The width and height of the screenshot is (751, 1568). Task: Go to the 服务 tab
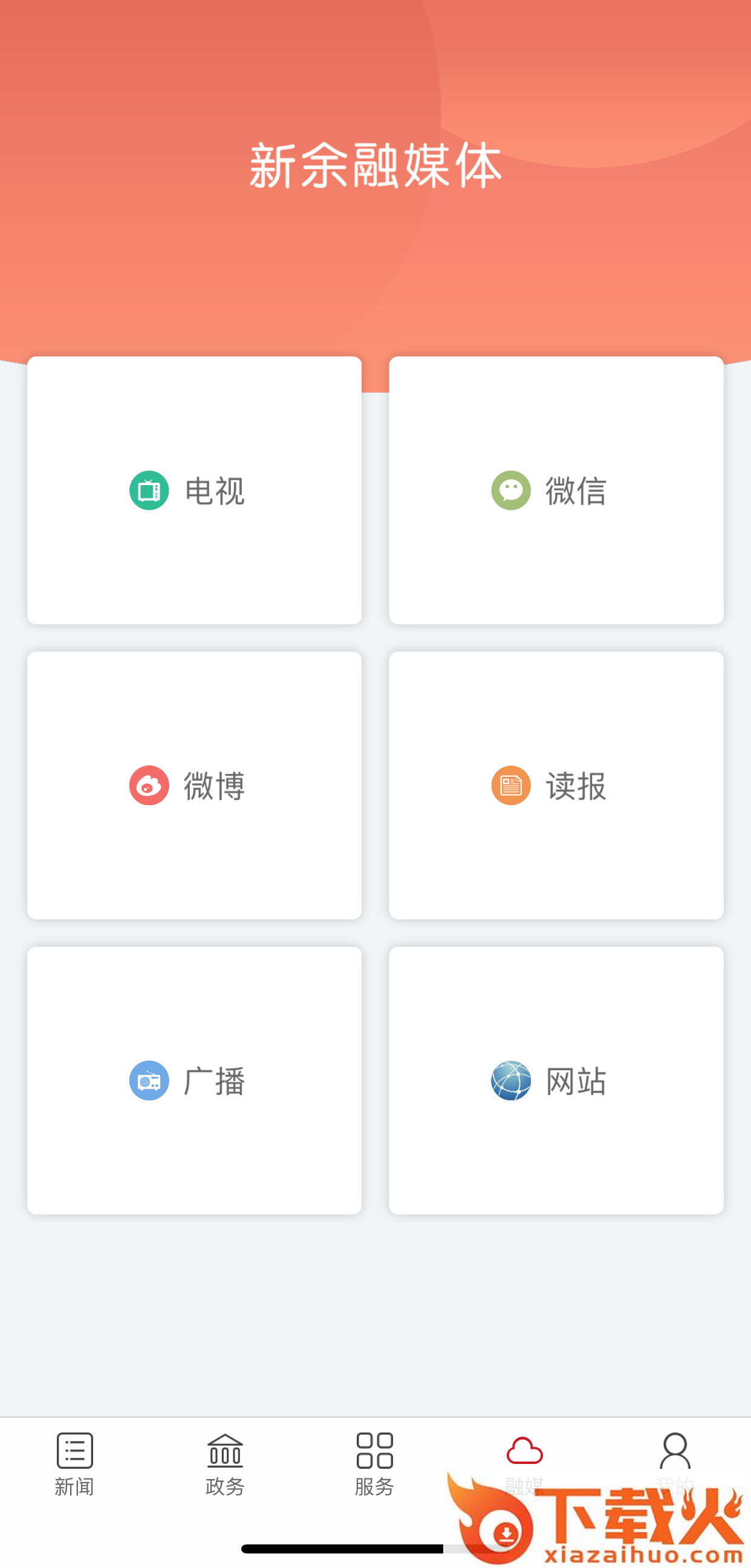[374, 1464]
